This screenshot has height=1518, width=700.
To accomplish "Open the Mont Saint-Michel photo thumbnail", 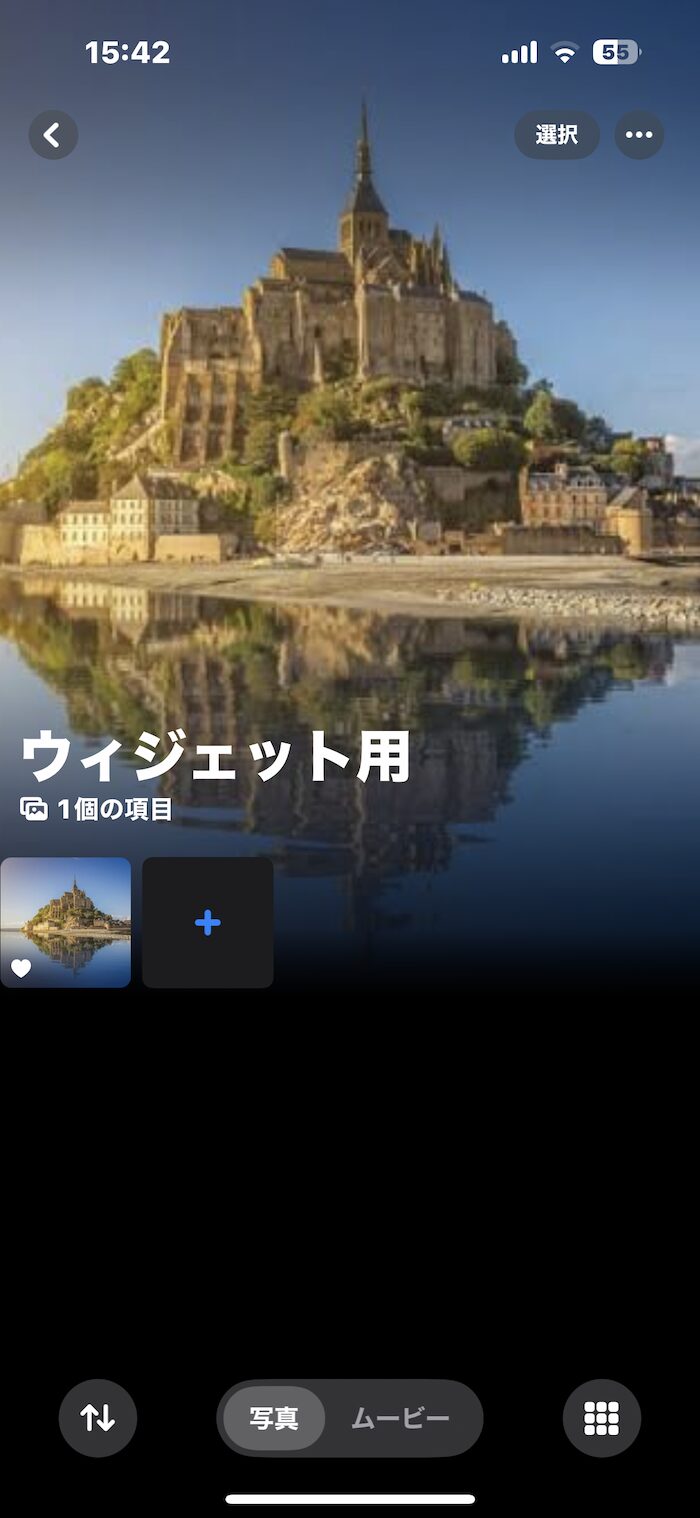I will coord(66,922).
